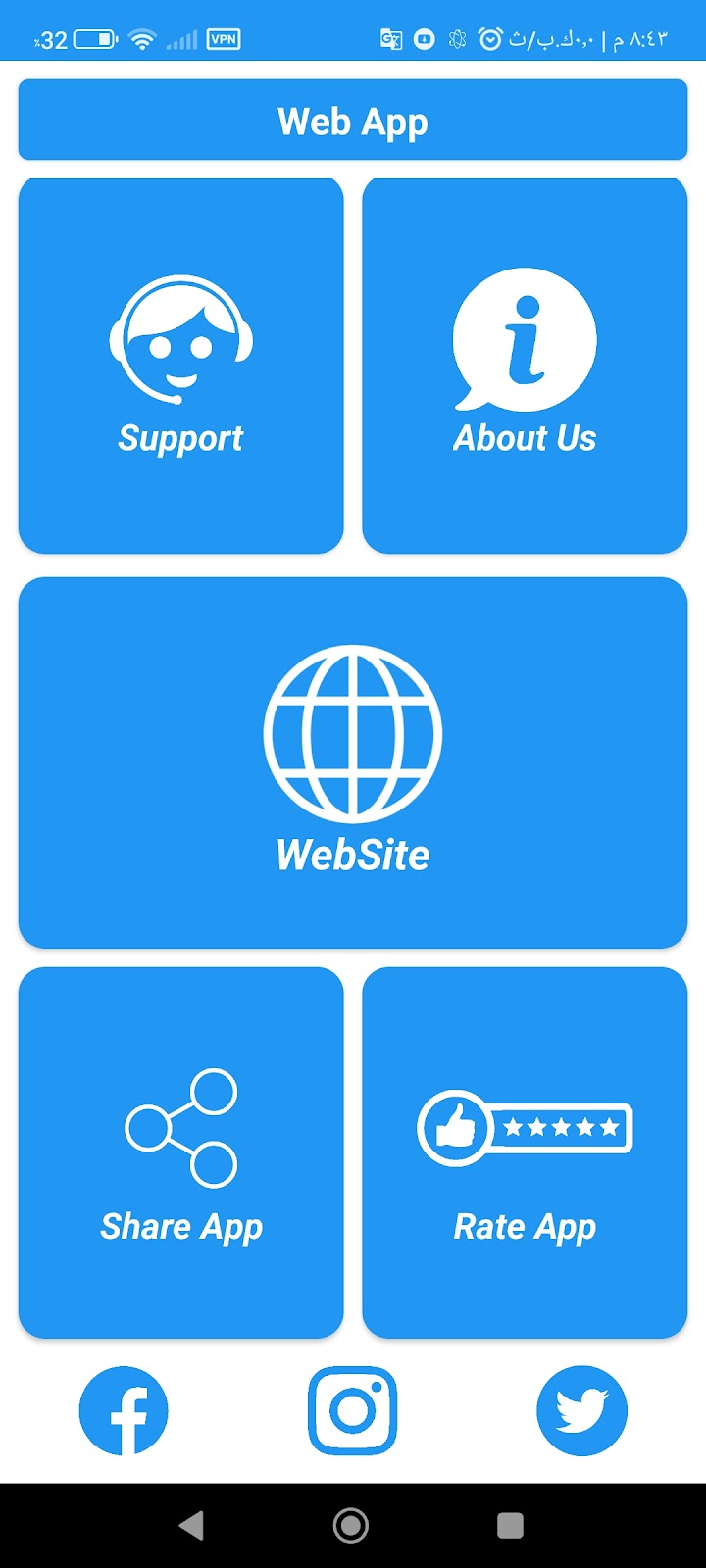The height and width of the screenshot is (1568, 706).
Task: Open the Facebook page icon
Action: (x=124, y=1410)
